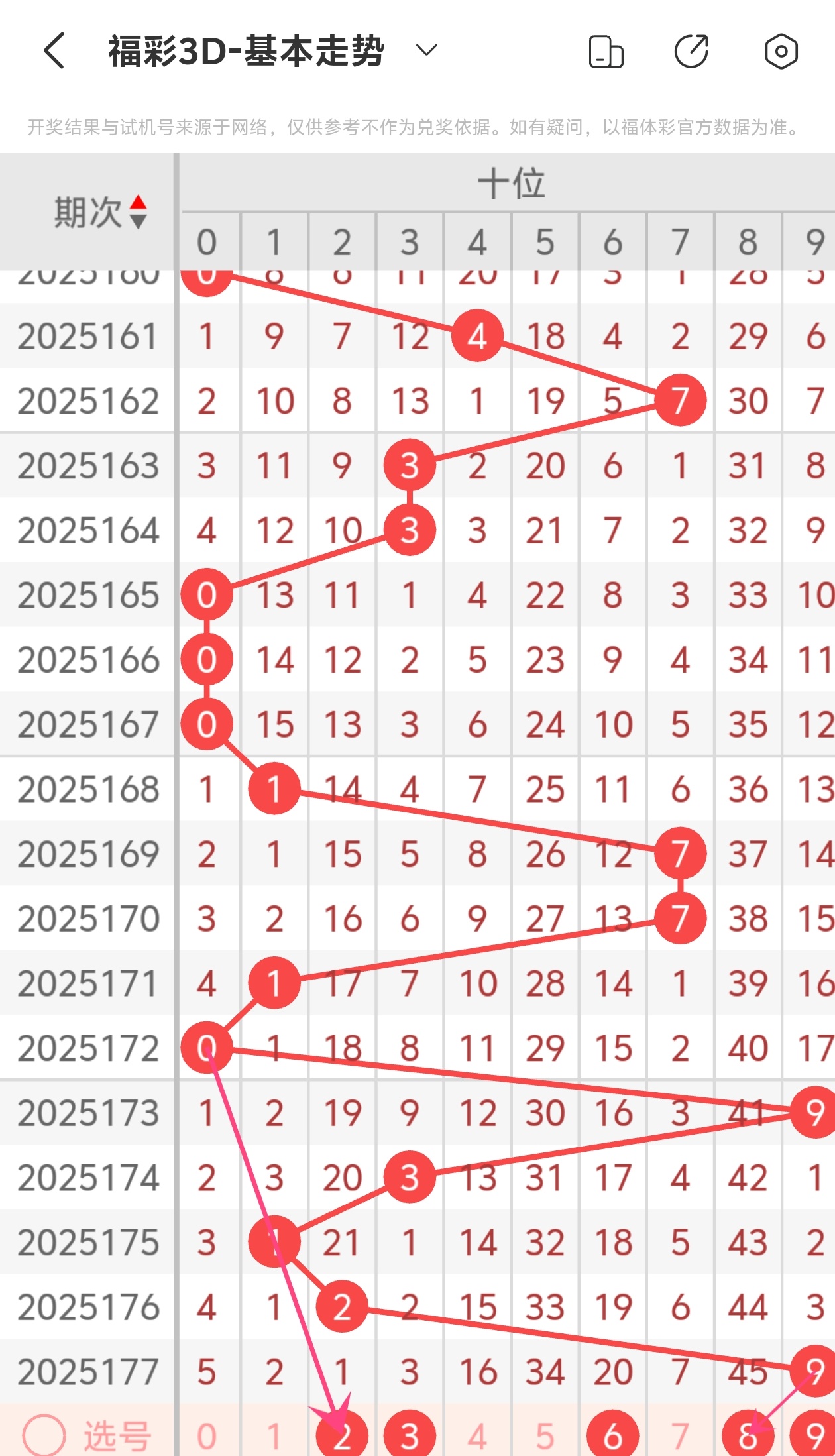This screenshot has height=1456, width=835.
Task: Select number 1 in the 选号 row
Action: tap(274, 1435)
